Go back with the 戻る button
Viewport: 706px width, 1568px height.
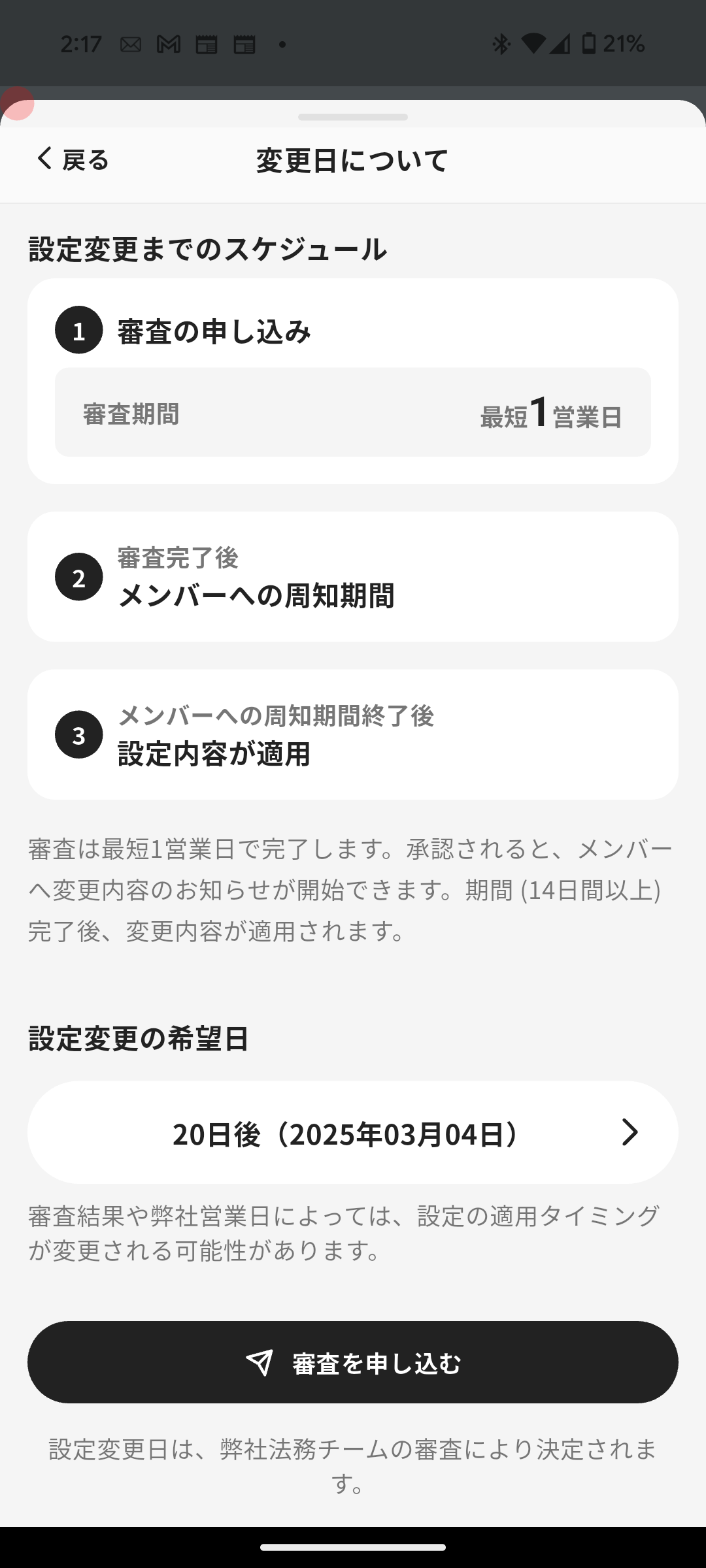(73, 159)
